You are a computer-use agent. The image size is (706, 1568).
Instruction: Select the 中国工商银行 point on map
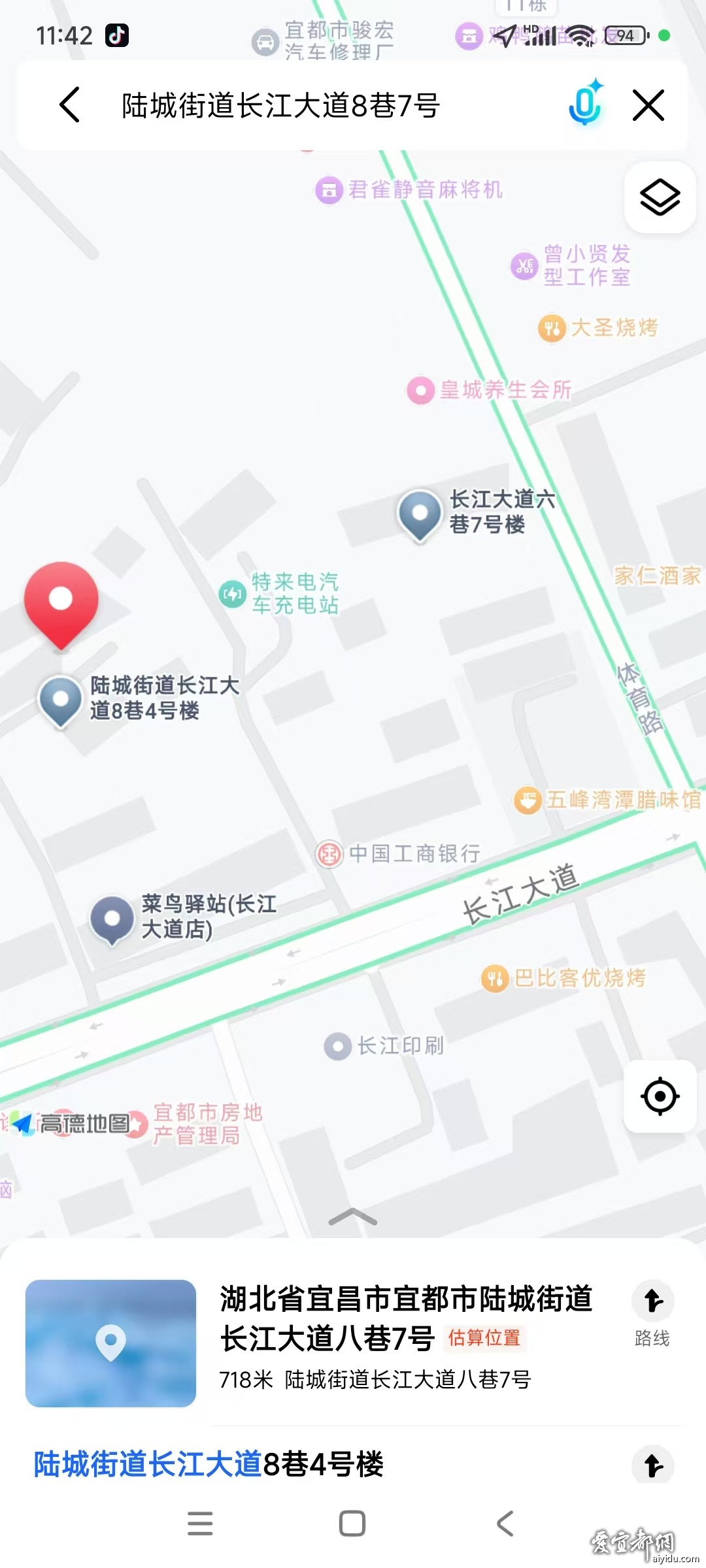click(x=329, y=854)
